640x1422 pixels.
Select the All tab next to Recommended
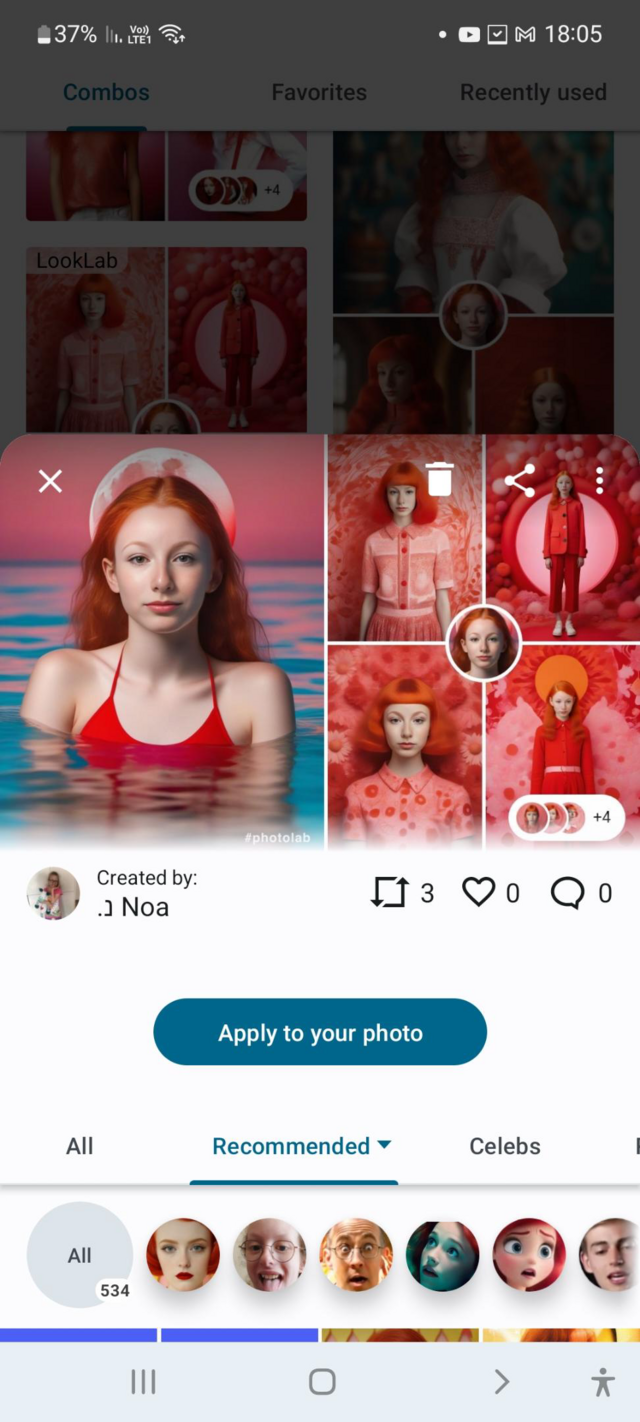[80, 1146]
